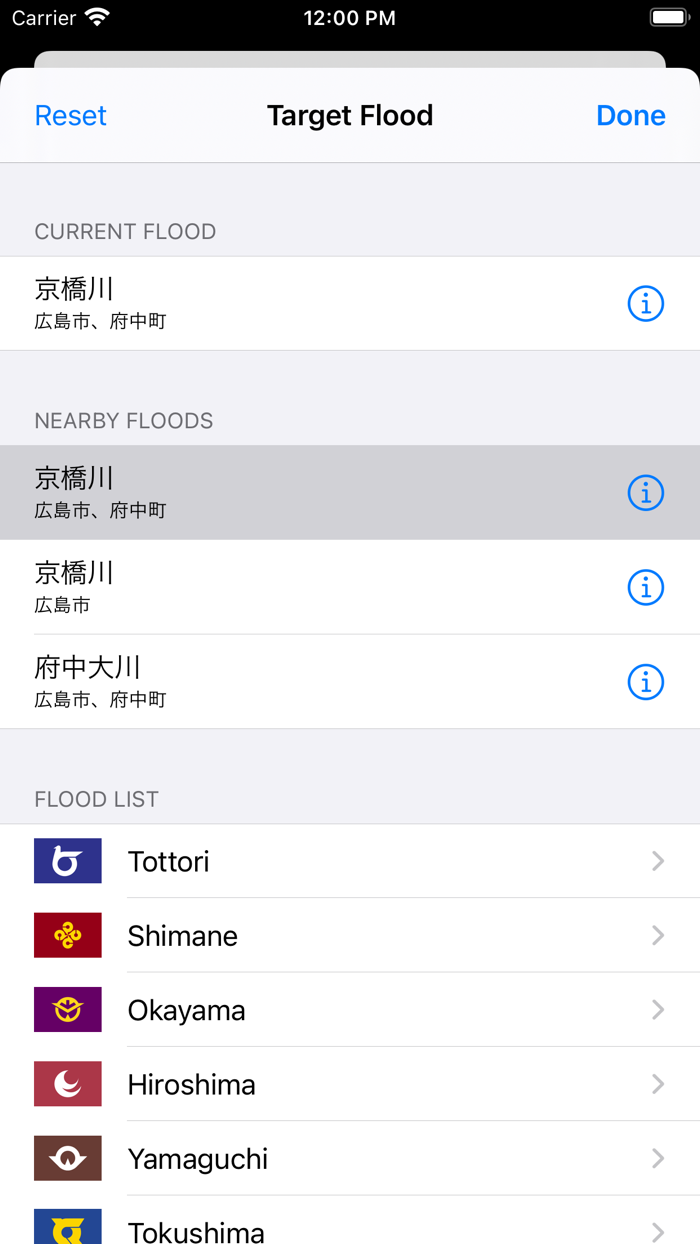View info for 京橋川 labeled only 広島市
The width and height of the screenshot is (700, 1244).
click(645, 587)
